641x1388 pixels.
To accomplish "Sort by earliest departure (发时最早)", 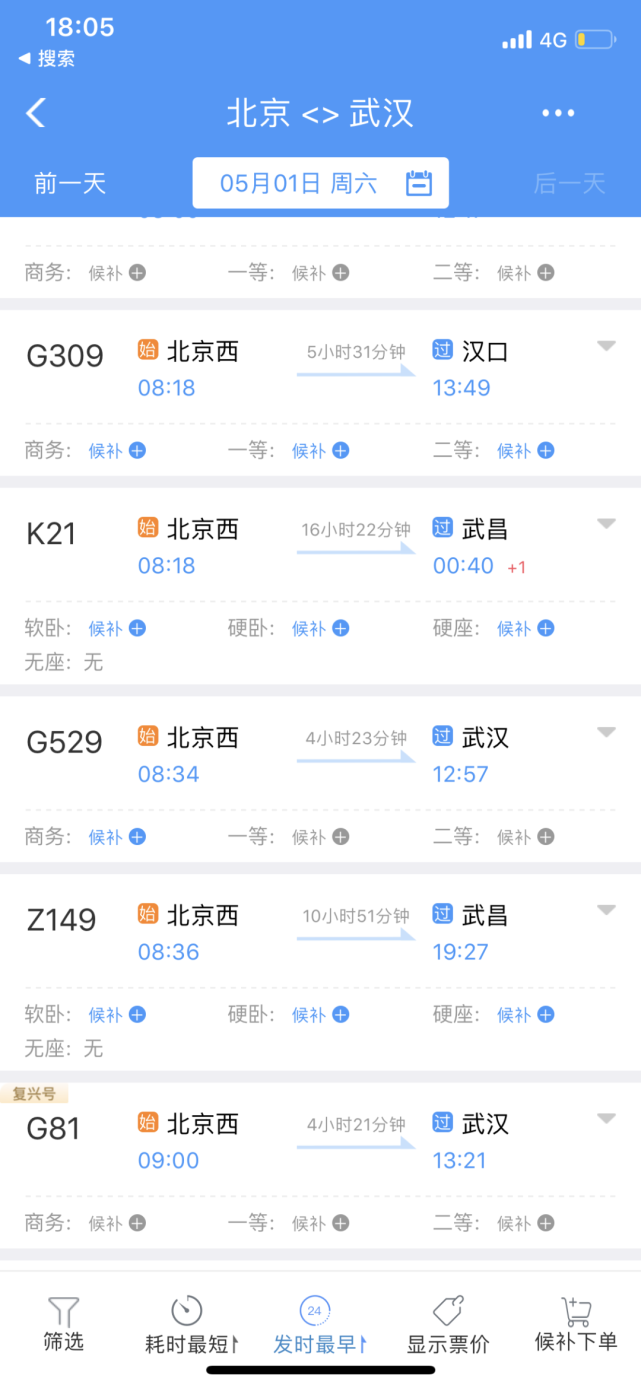I will pos(319,1325).
